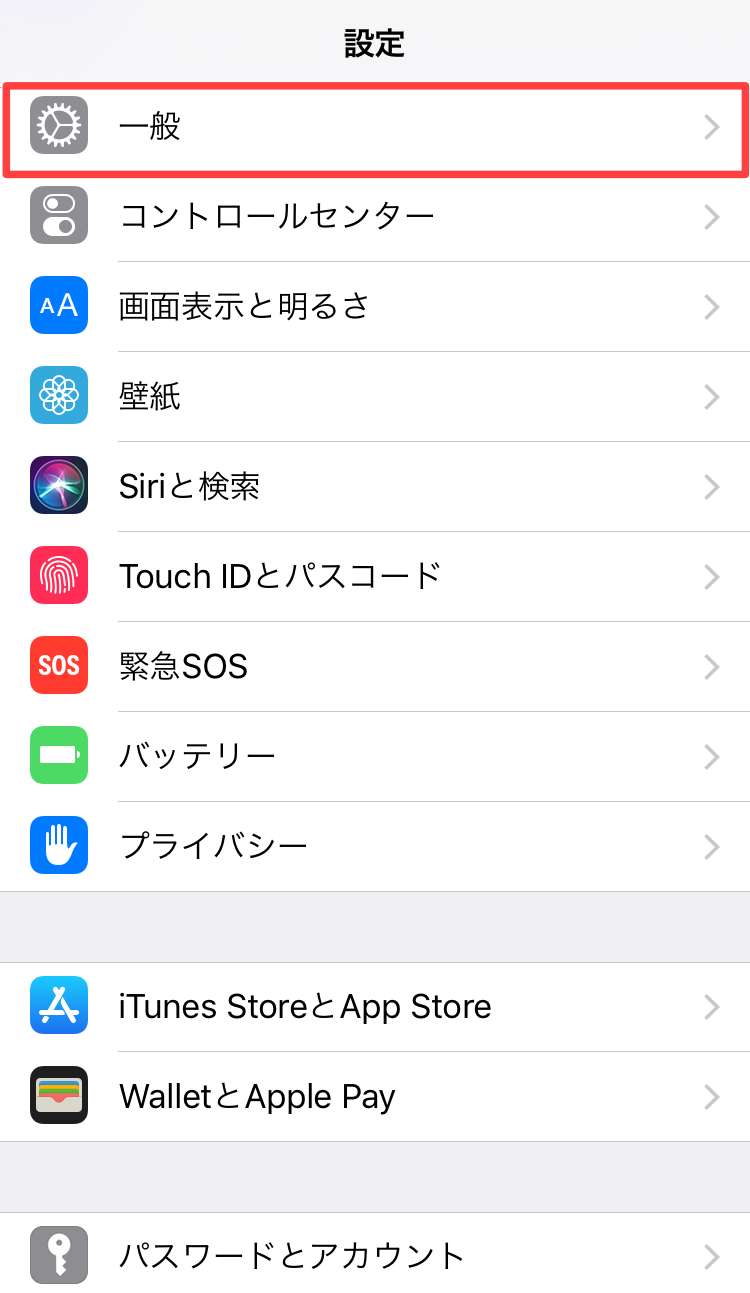Open プライバシー (Privacy) settings

[x=375, y=847]
